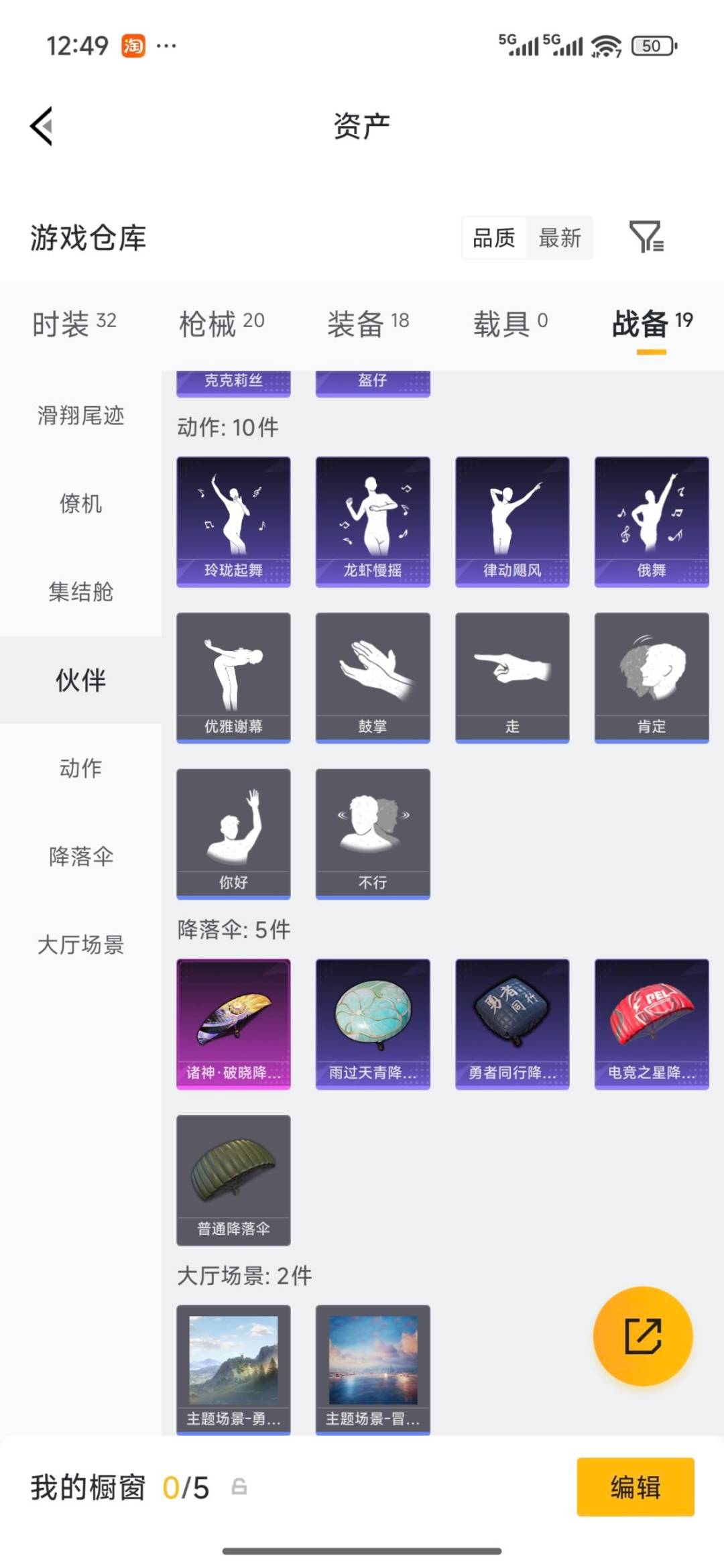The height and width of the screenshot is (1568, 724).
Task: Open the 降落伞 category in sidebar
Action: (80, 856)
